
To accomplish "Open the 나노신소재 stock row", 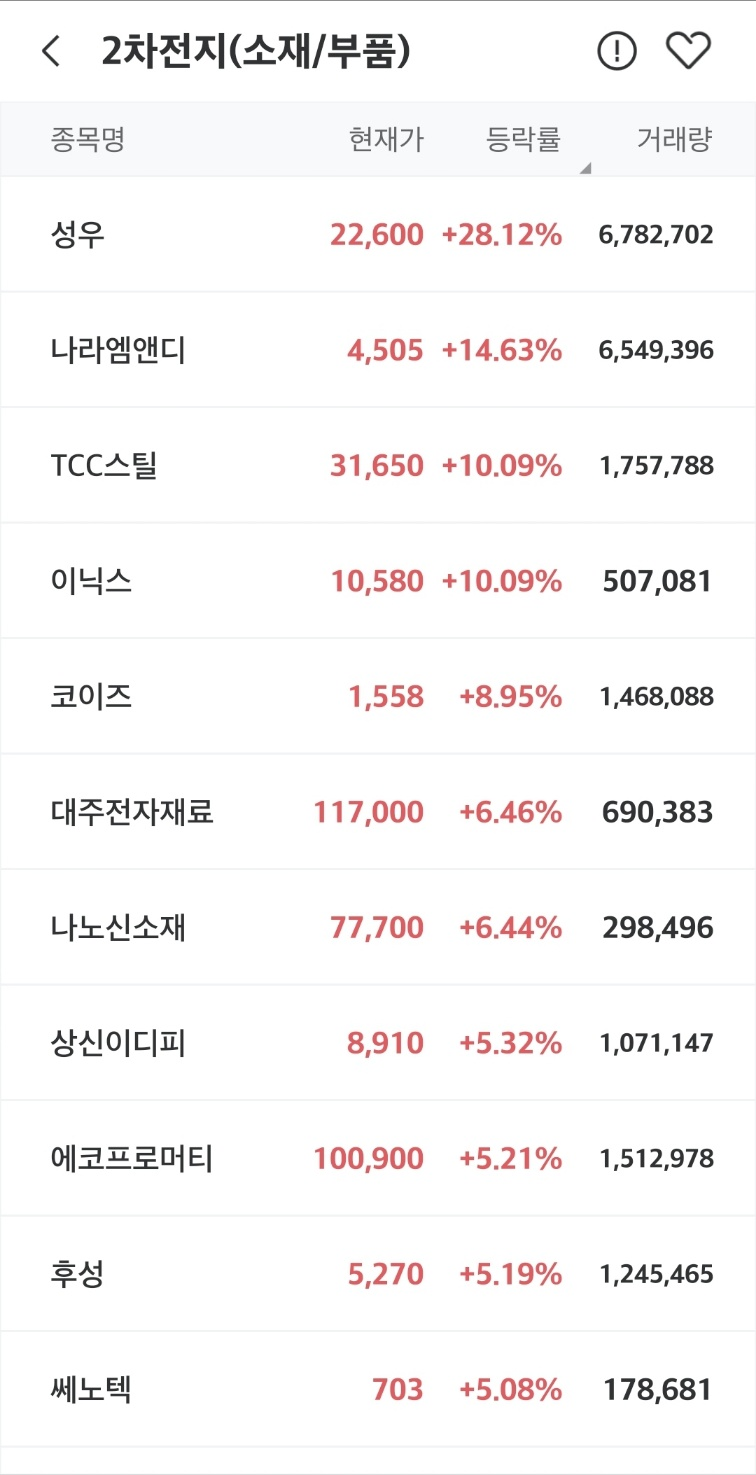I will pos(378,928).
